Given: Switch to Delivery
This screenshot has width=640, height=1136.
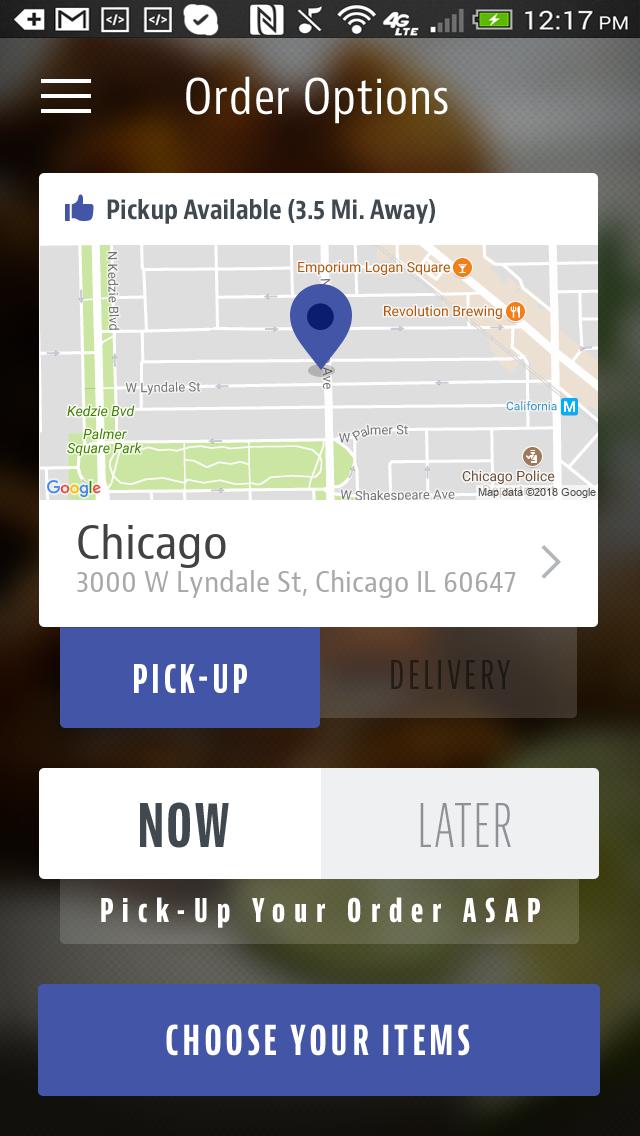Looking at the screenshot, I should (x=449, y=675).
